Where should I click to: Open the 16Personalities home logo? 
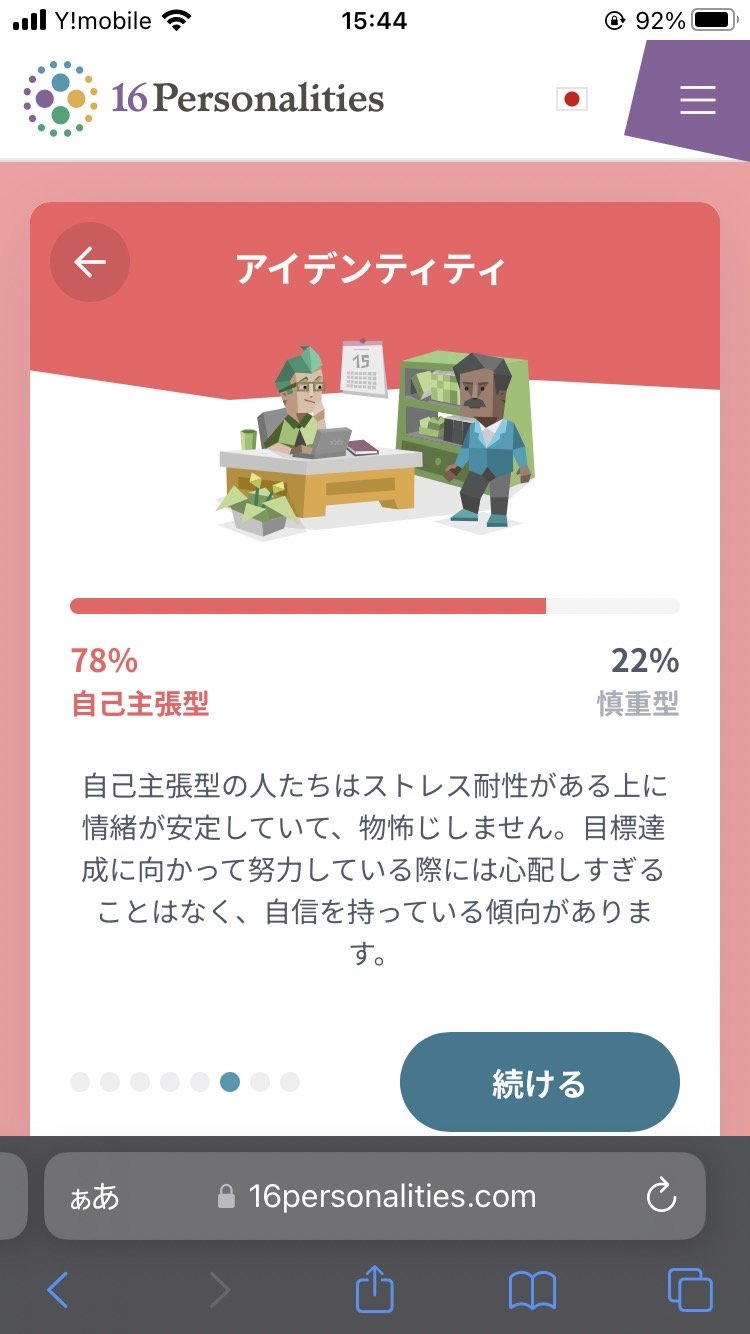coord(204,98)
